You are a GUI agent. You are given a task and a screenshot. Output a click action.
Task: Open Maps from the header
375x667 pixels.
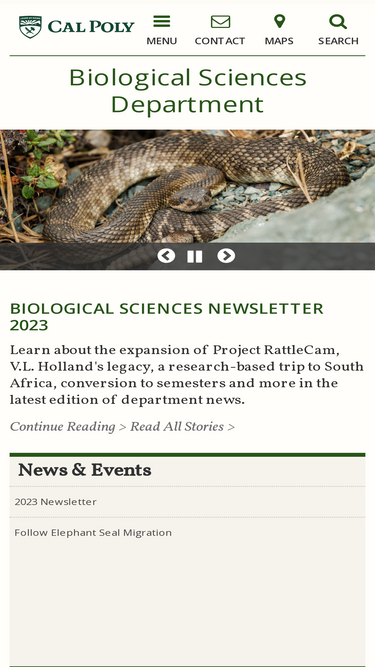(x=279, y=30)
